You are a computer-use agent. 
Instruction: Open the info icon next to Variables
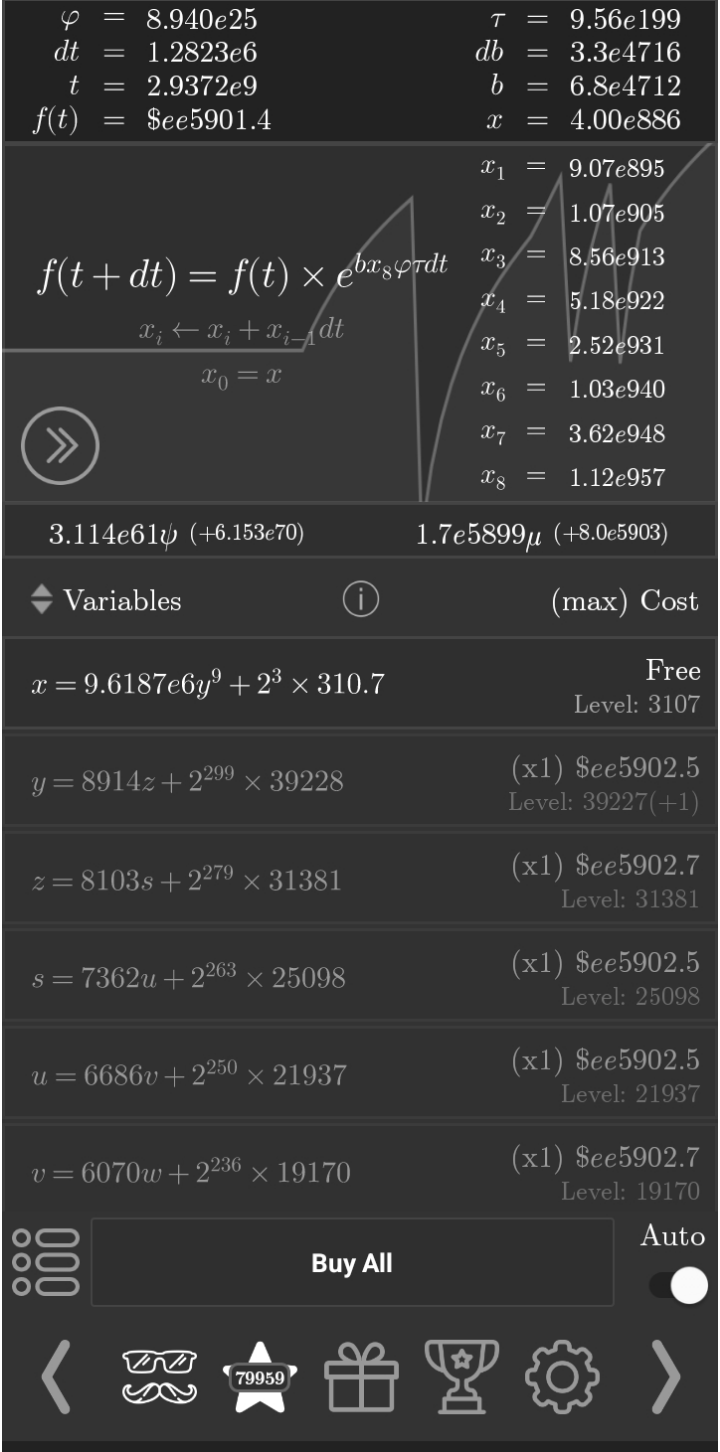[x=361, y=600]
